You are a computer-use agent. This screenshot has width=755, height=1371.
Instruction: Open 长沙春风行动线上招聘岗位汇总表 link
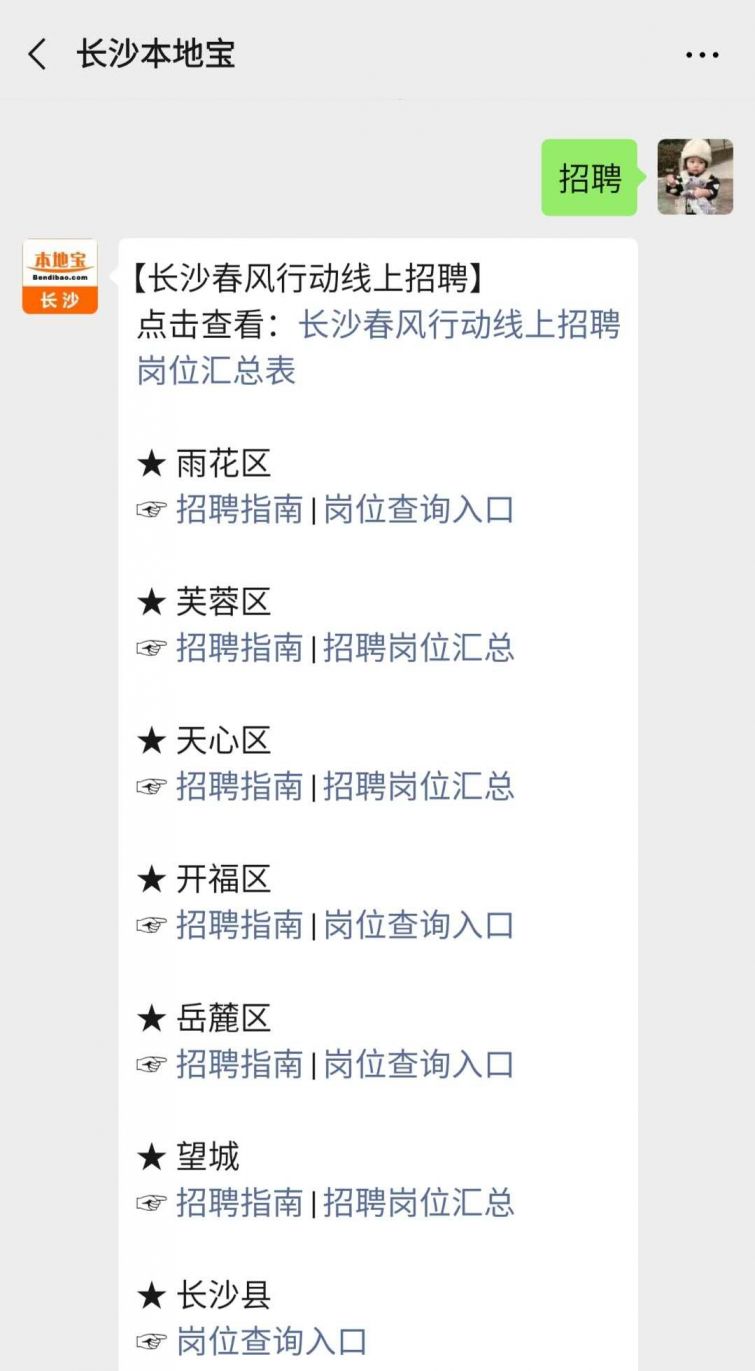pos(379,348)
